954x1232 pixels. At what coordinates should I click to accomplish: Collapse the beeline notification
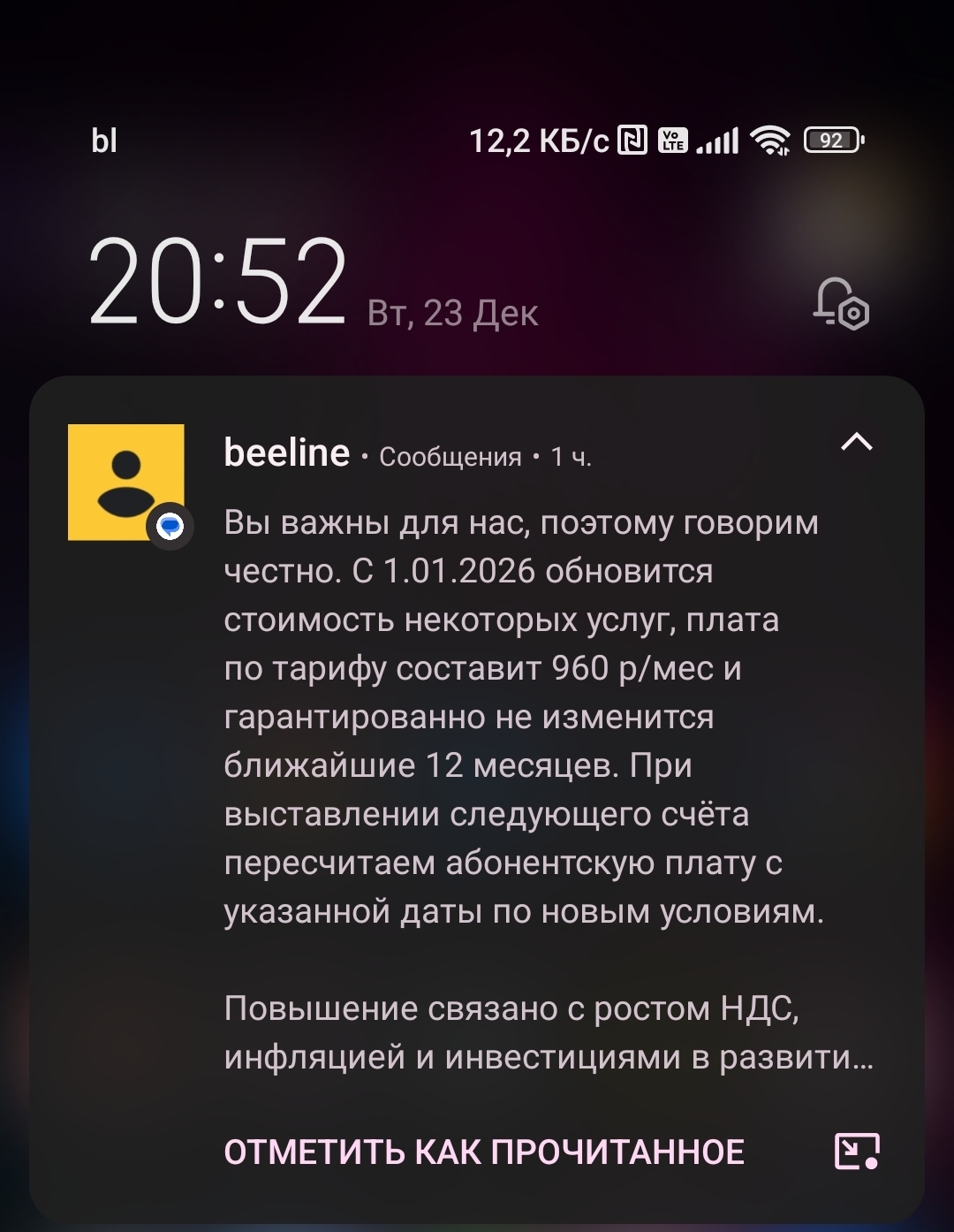[x=856, y=442]
